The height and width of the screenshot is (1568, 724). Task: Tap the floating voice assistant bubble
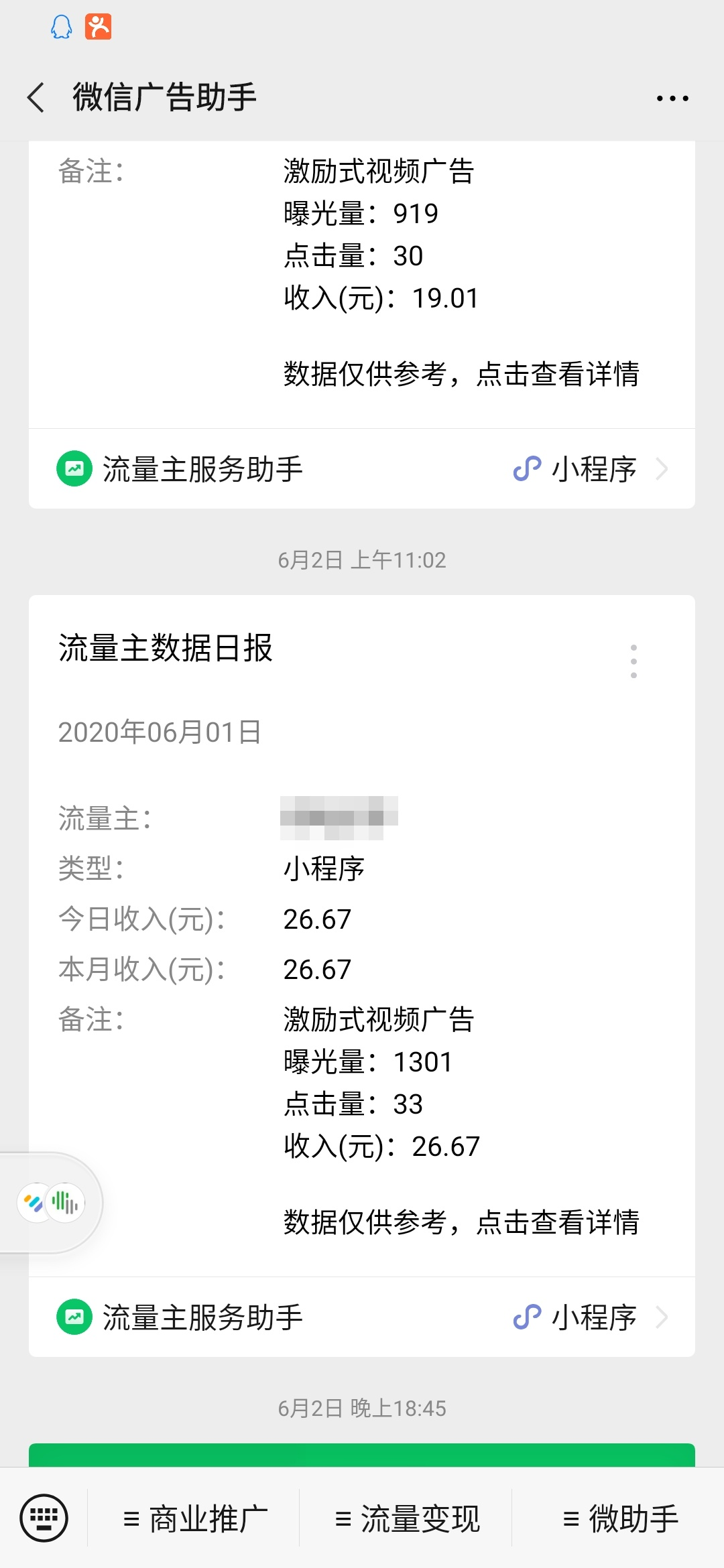51,1203
